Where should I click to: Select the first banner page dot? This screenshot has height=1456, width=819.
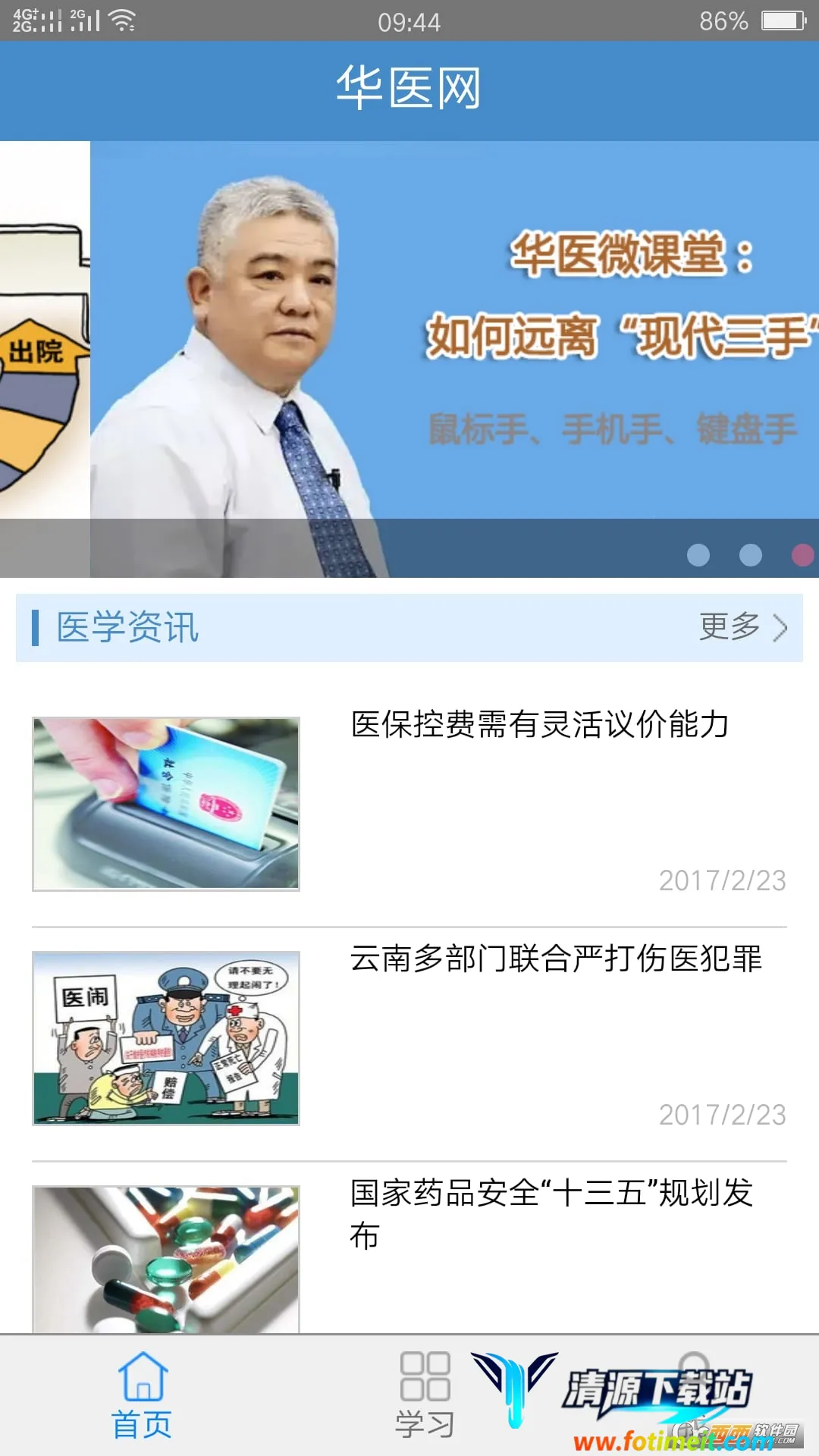(698, 555)
